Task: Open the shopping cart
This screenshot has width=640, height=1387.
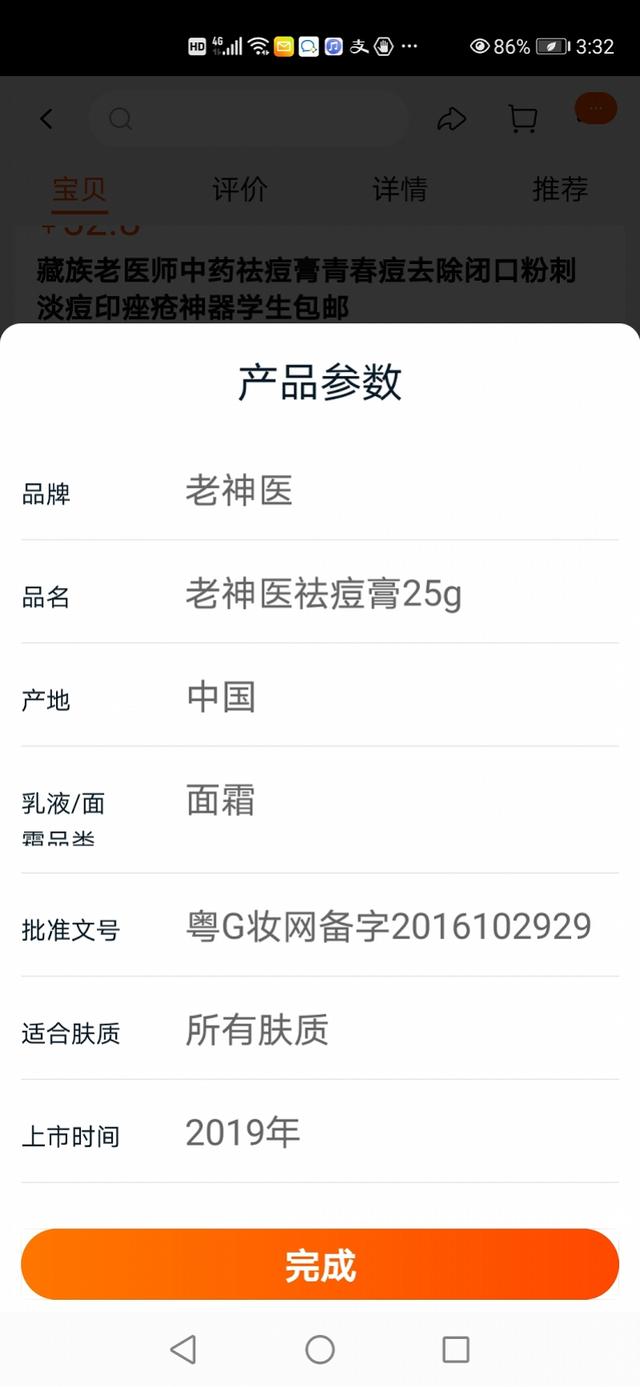Action: pyautogui.click(x=523, y=119)
